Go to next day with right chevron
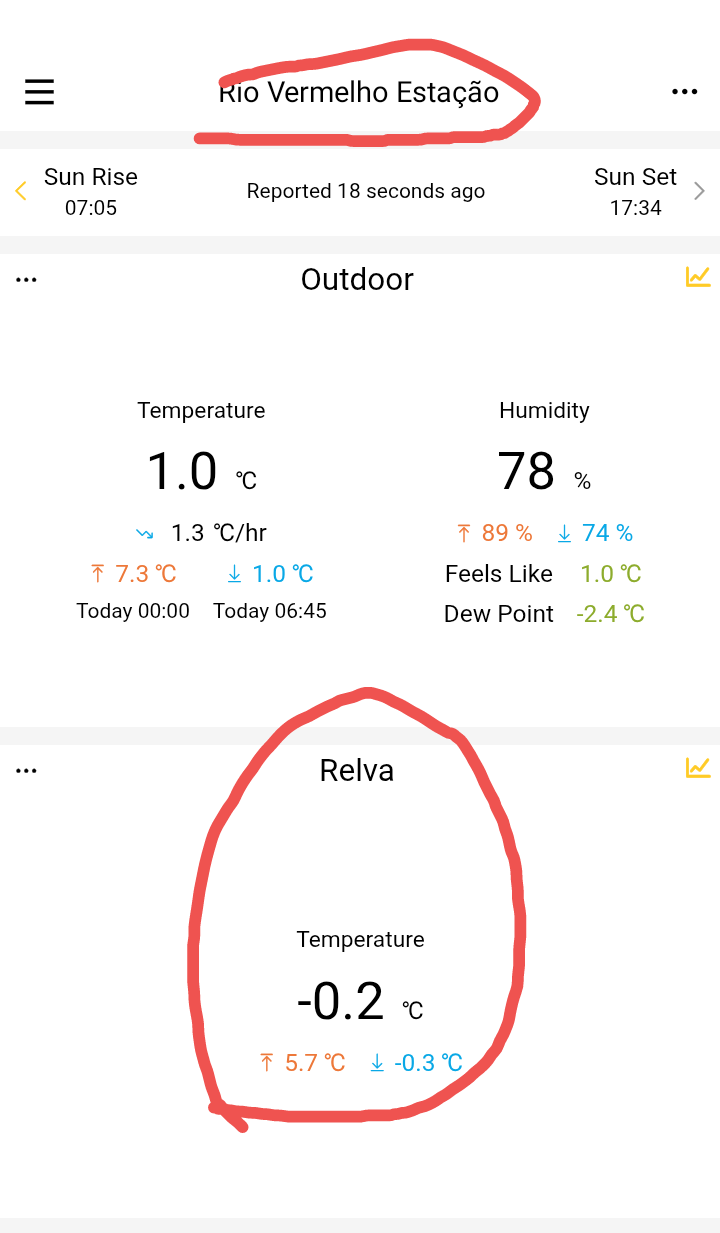The height and width of the screenshot is (1233, 720). tap(699, 191)
